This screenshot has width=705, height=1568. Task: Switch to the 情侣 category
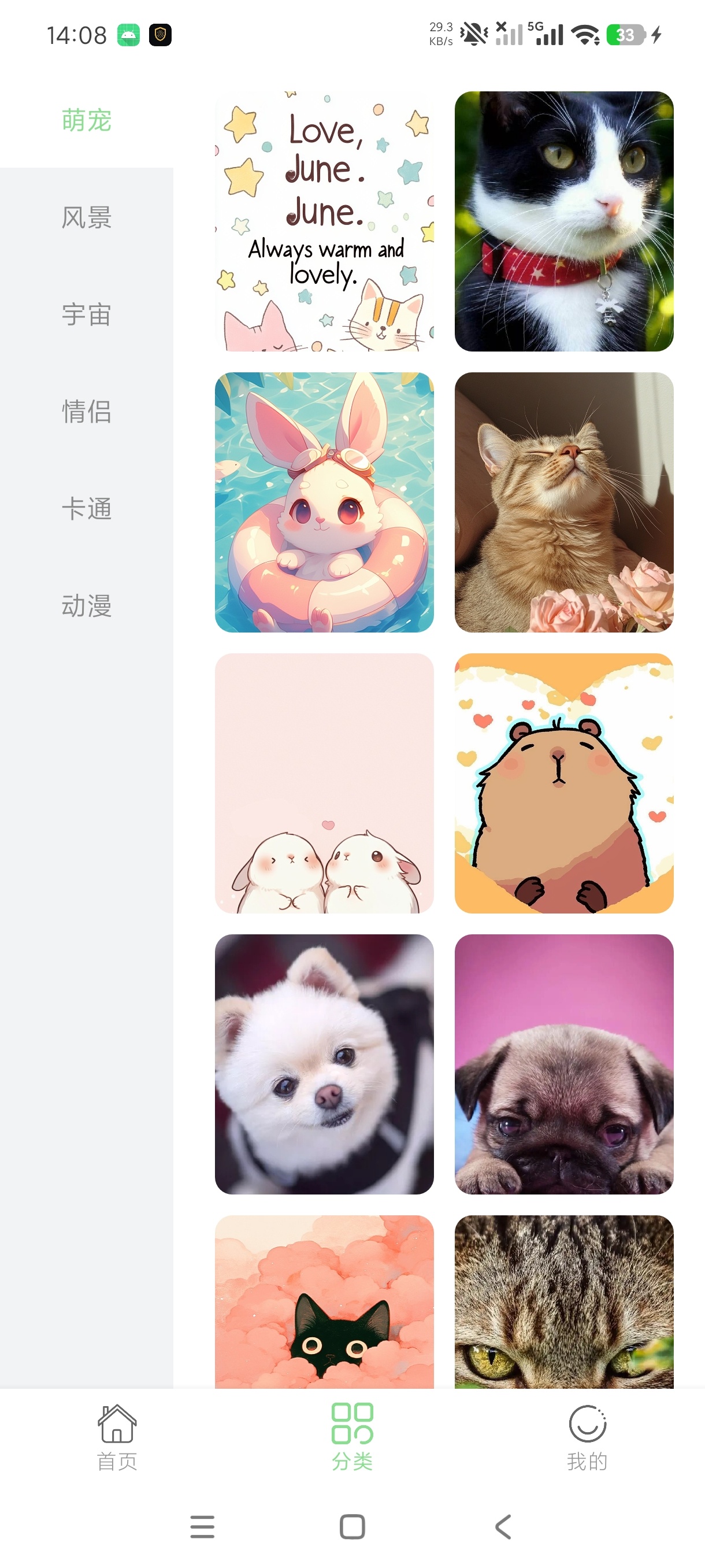86,412
